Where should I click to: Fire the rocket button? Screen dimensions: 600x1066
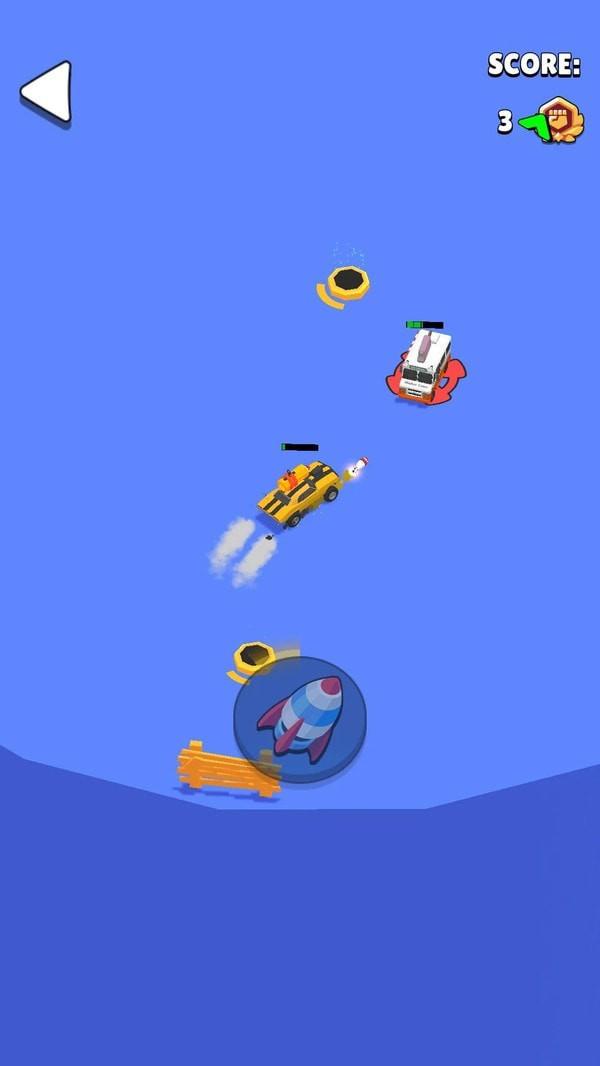(x=300, y=720)
